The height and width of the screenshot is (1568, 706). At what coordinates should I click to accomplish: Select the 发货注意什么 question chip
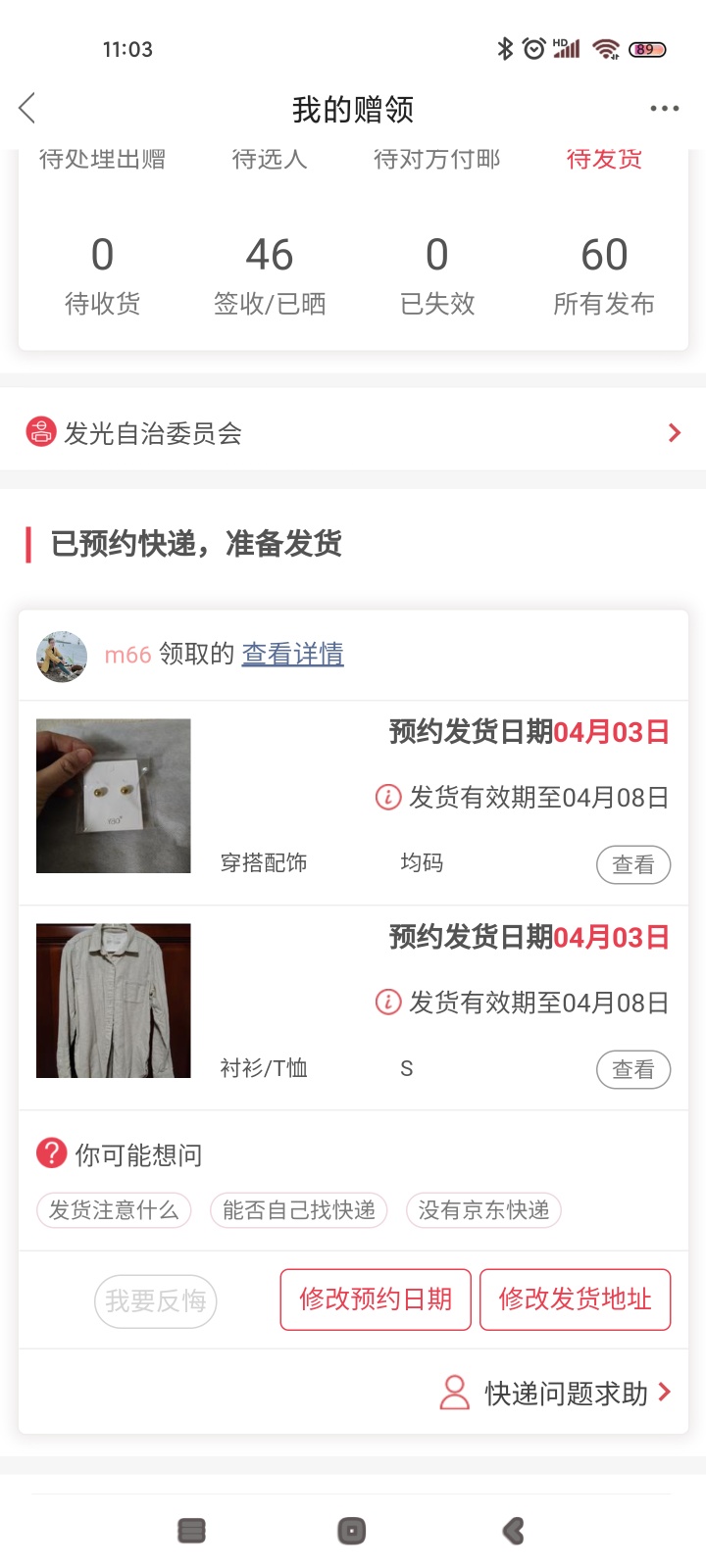point(114,1210)
